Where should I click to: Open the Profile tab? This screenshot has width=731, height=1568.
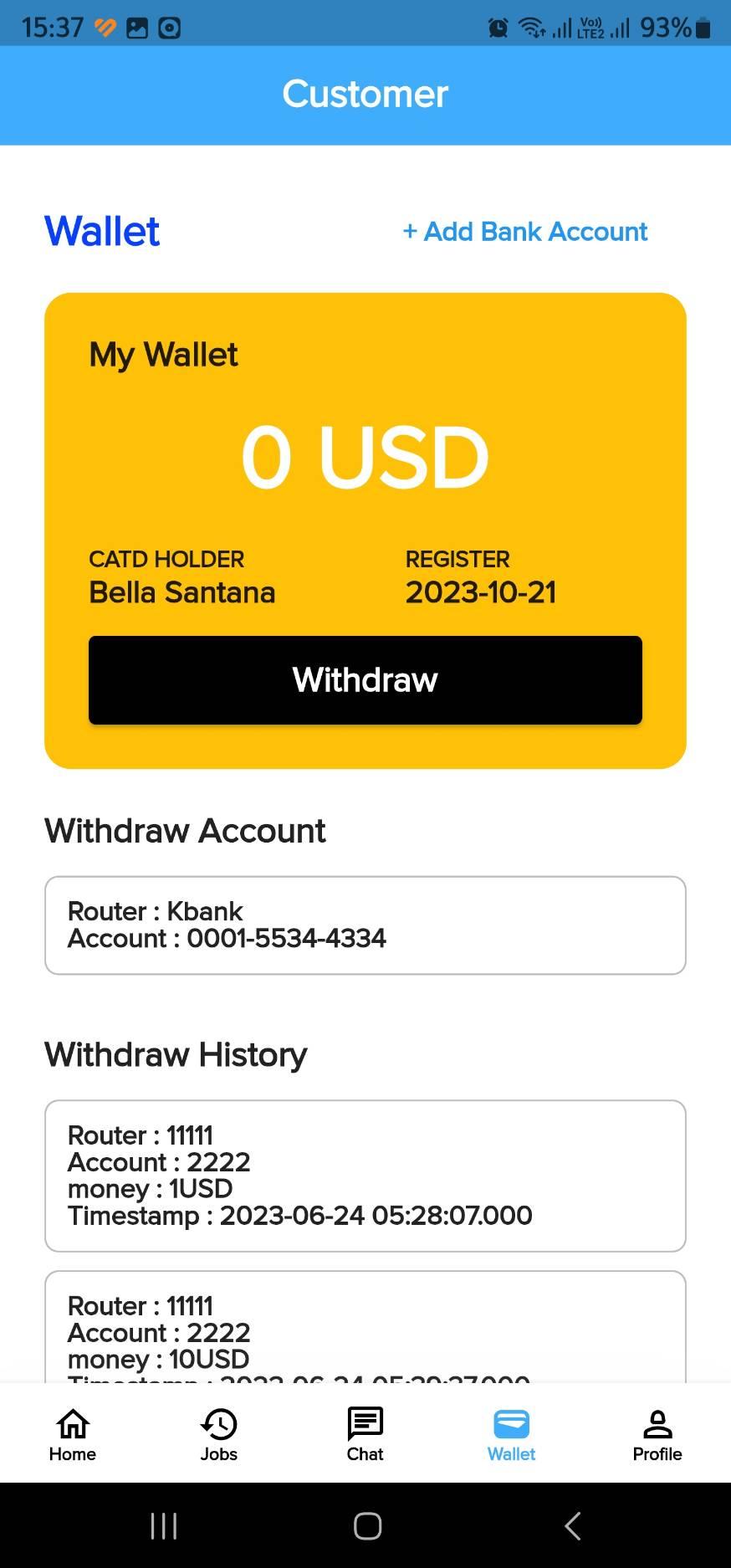tap(657, 1434)
